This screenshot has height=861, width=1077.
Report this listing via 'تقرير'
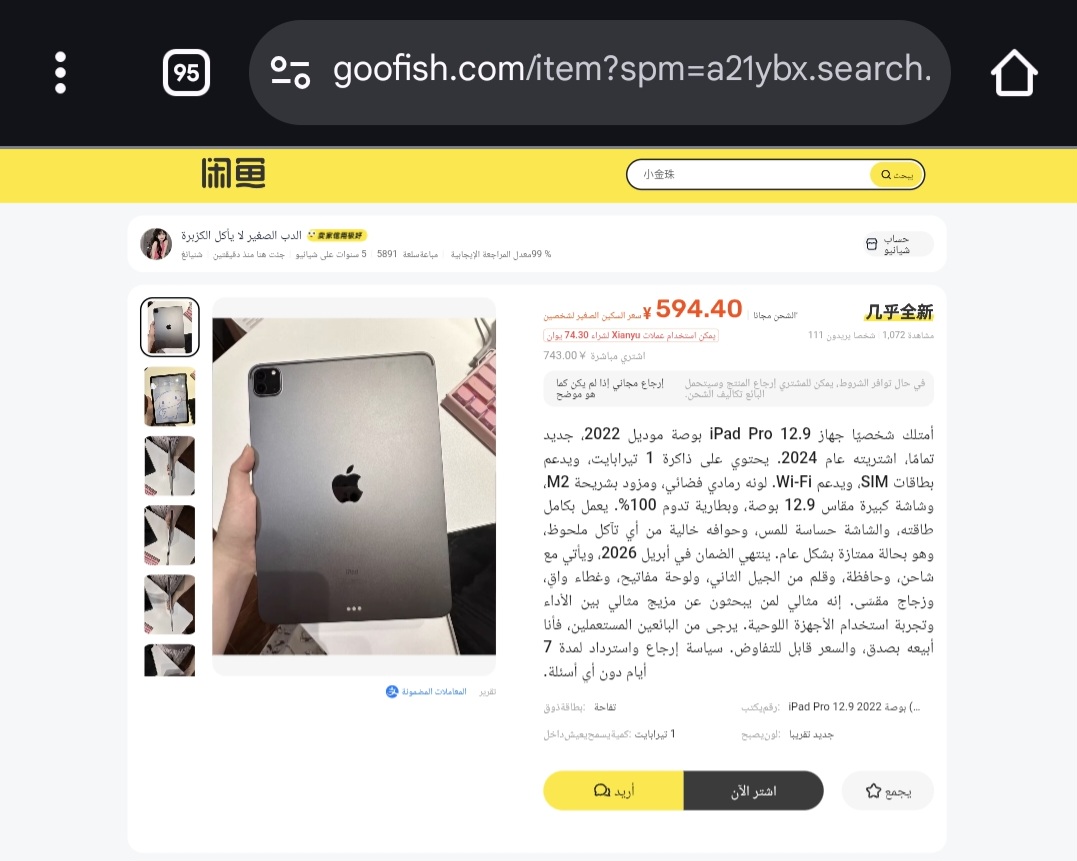coord(487,691)
